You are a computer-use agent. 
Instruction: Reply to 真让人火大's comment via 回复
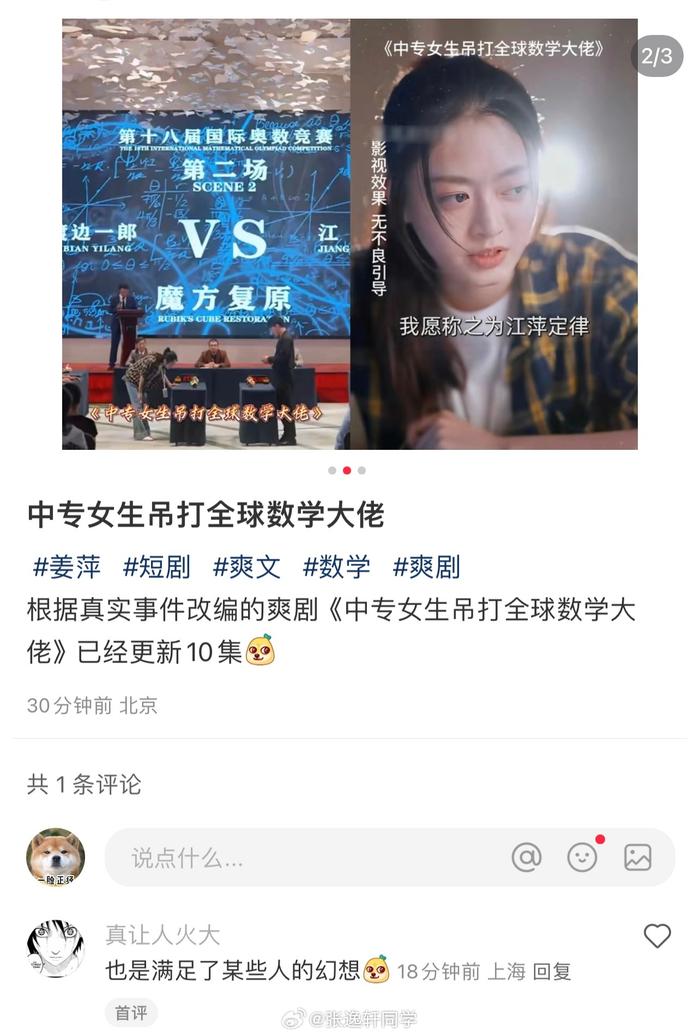(x=551, y=971)
